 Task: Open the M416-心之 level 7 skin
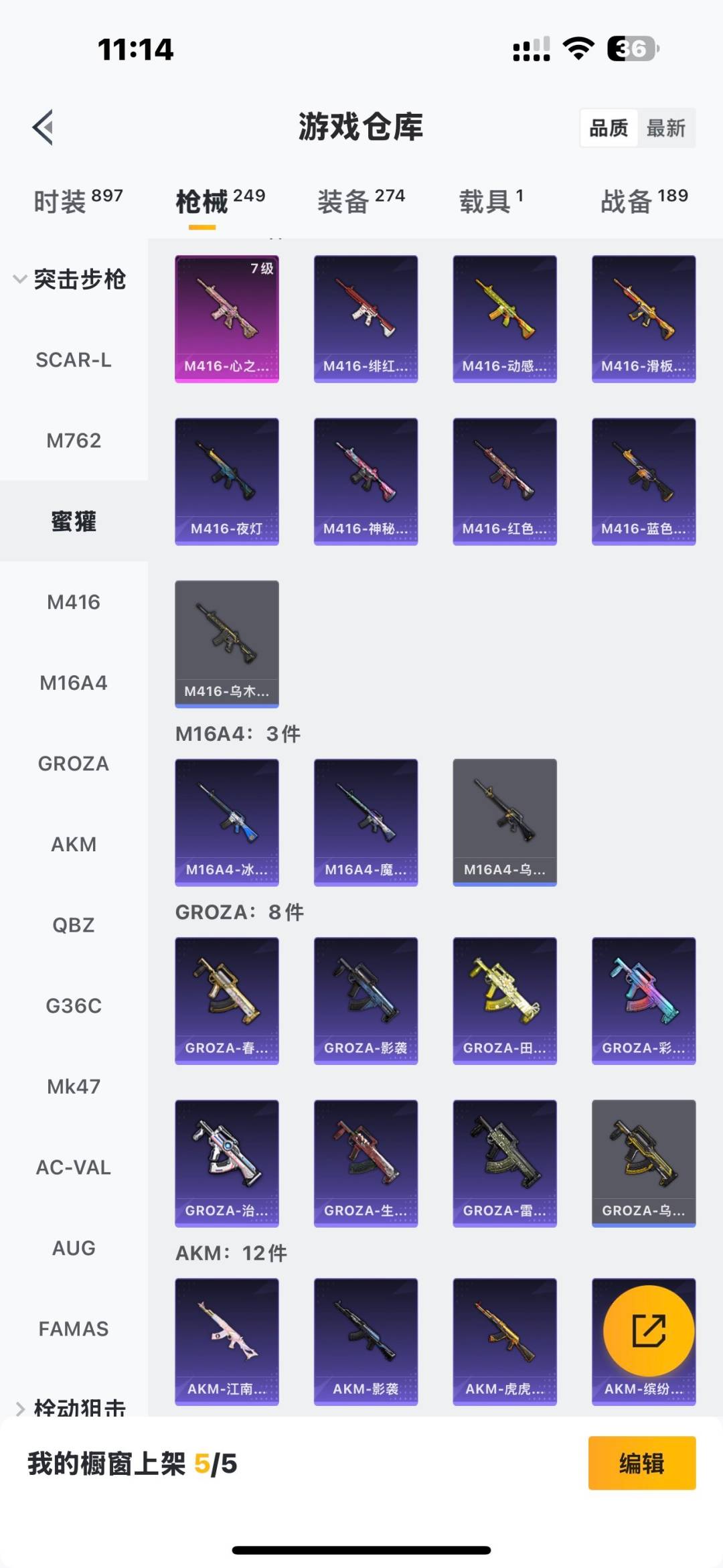(x=227, y=319)
